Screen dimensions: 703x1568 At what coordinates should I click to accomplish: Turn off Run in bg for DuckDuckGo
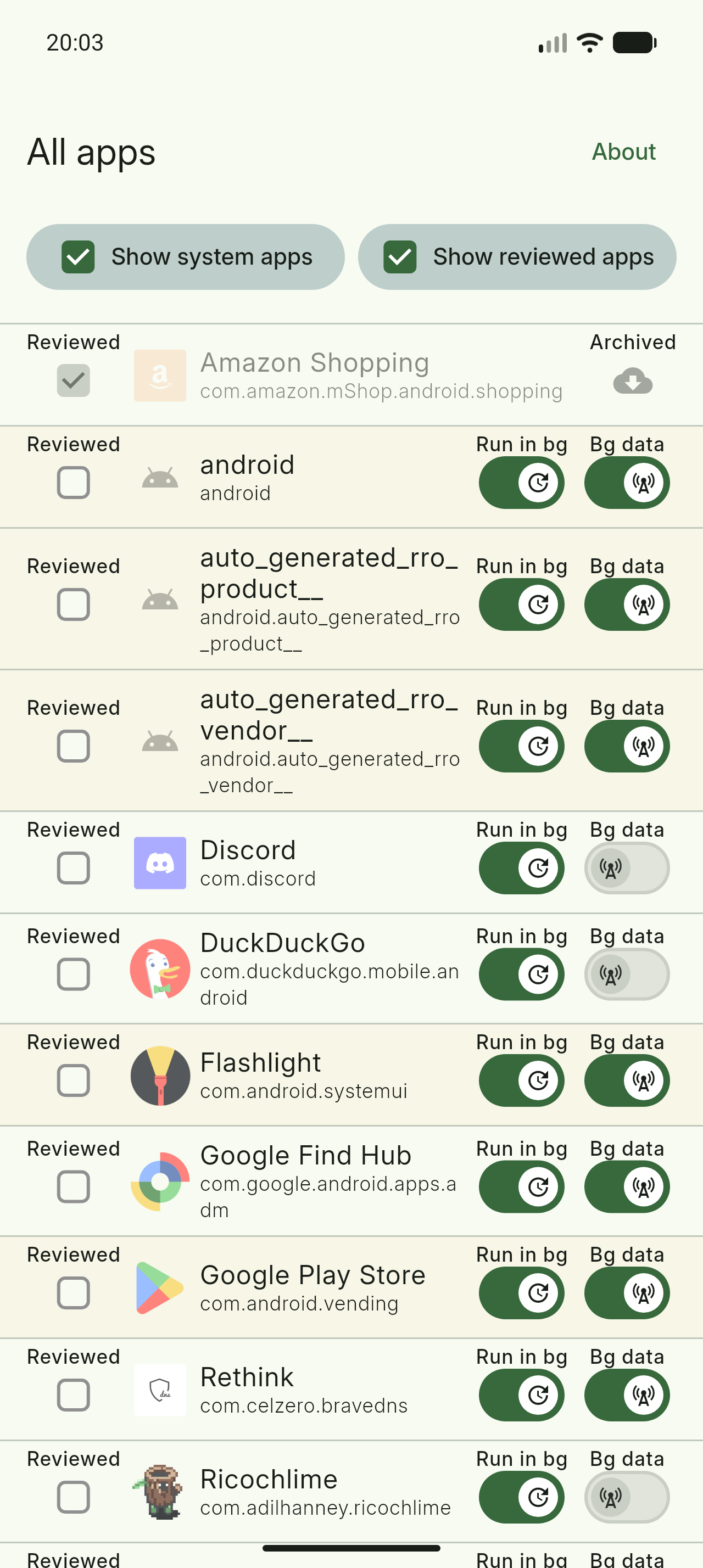[521, 975]
